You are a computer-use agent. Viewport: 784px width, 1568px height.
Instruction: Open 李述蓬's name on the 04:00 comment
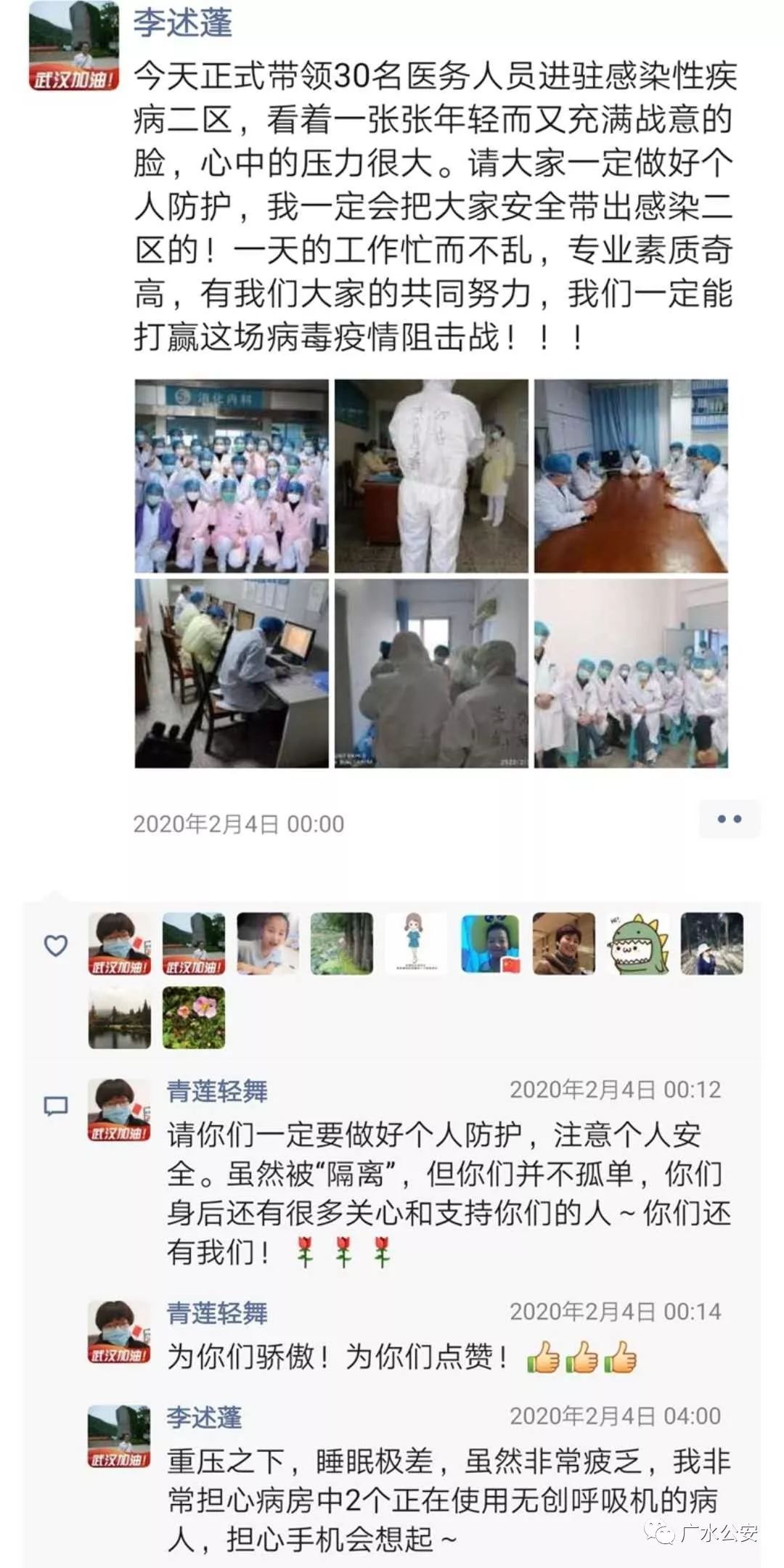(x=204, y=1417)
